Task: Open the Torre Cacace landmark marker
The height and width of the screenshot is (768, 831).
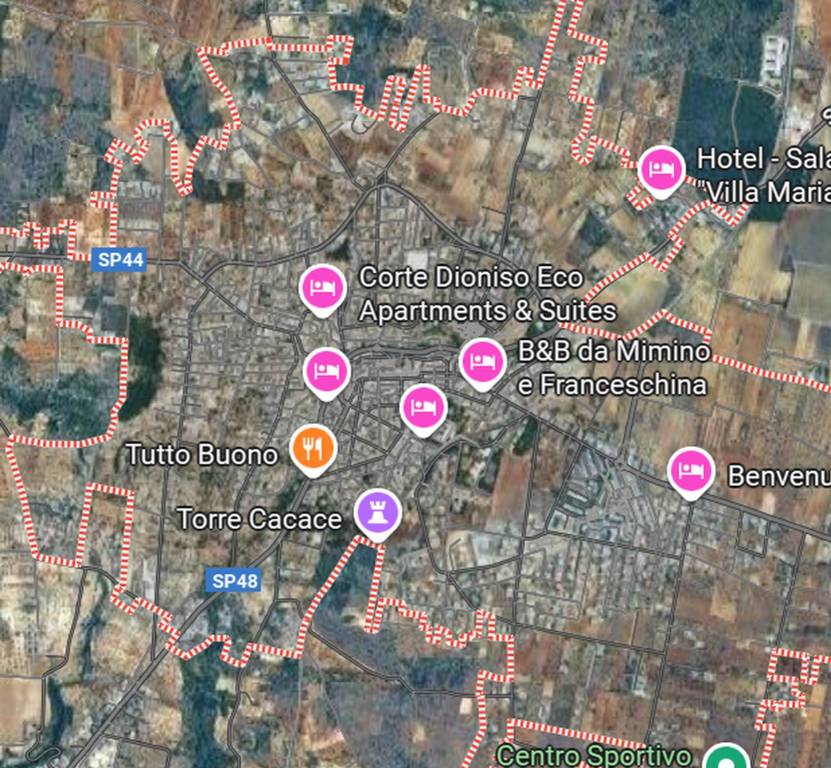Action: [378, 512]
